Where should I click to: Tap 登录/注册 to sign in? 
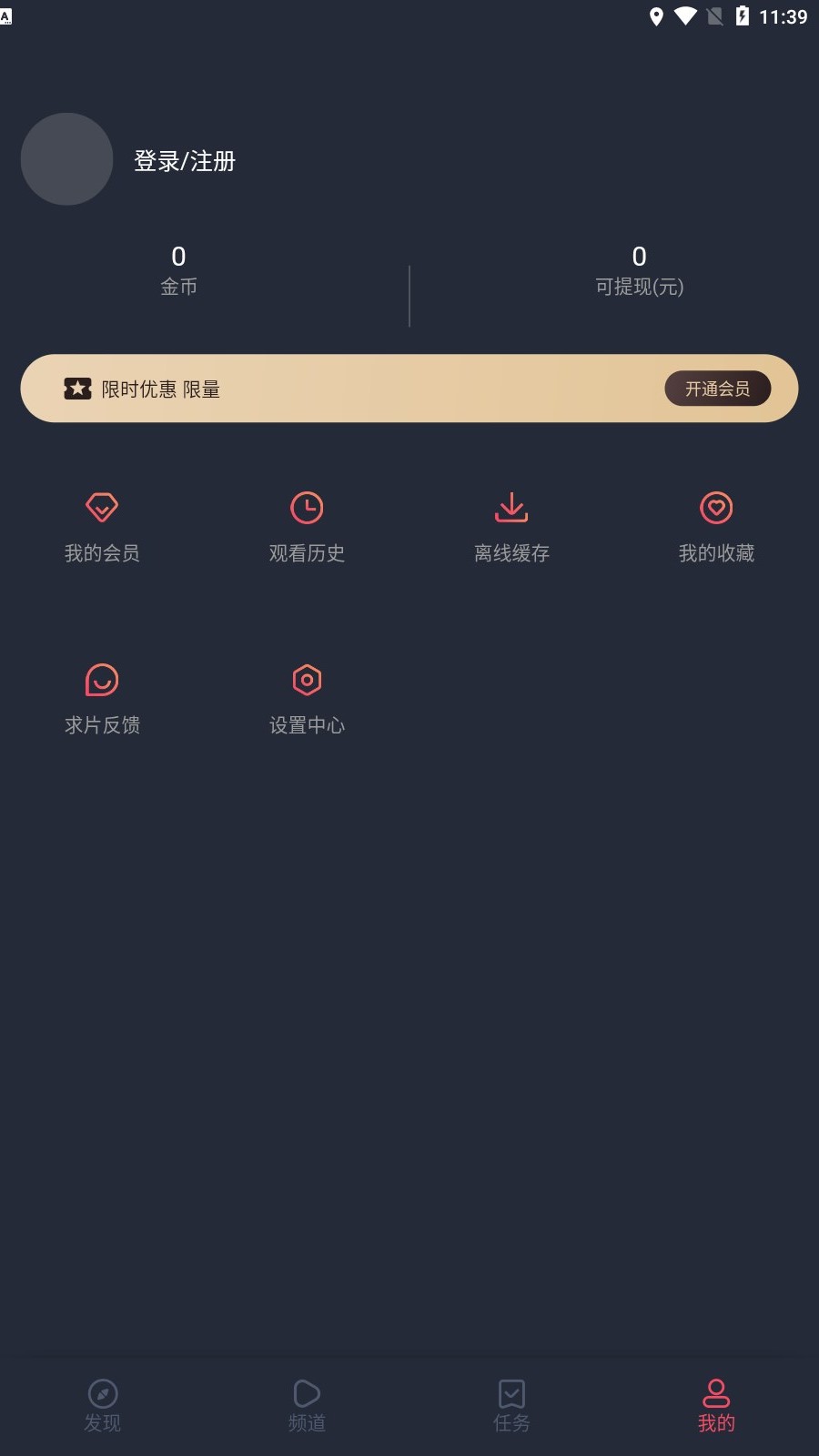pos(185,161)
